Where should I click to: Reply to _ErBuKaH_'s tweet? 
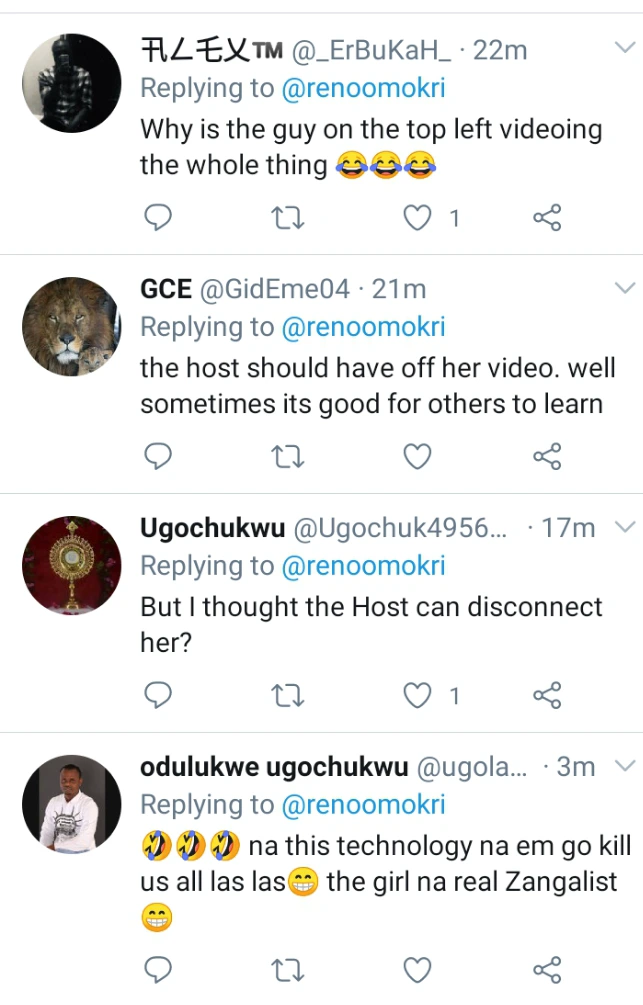pyautogui.click(x=159, y=217)
